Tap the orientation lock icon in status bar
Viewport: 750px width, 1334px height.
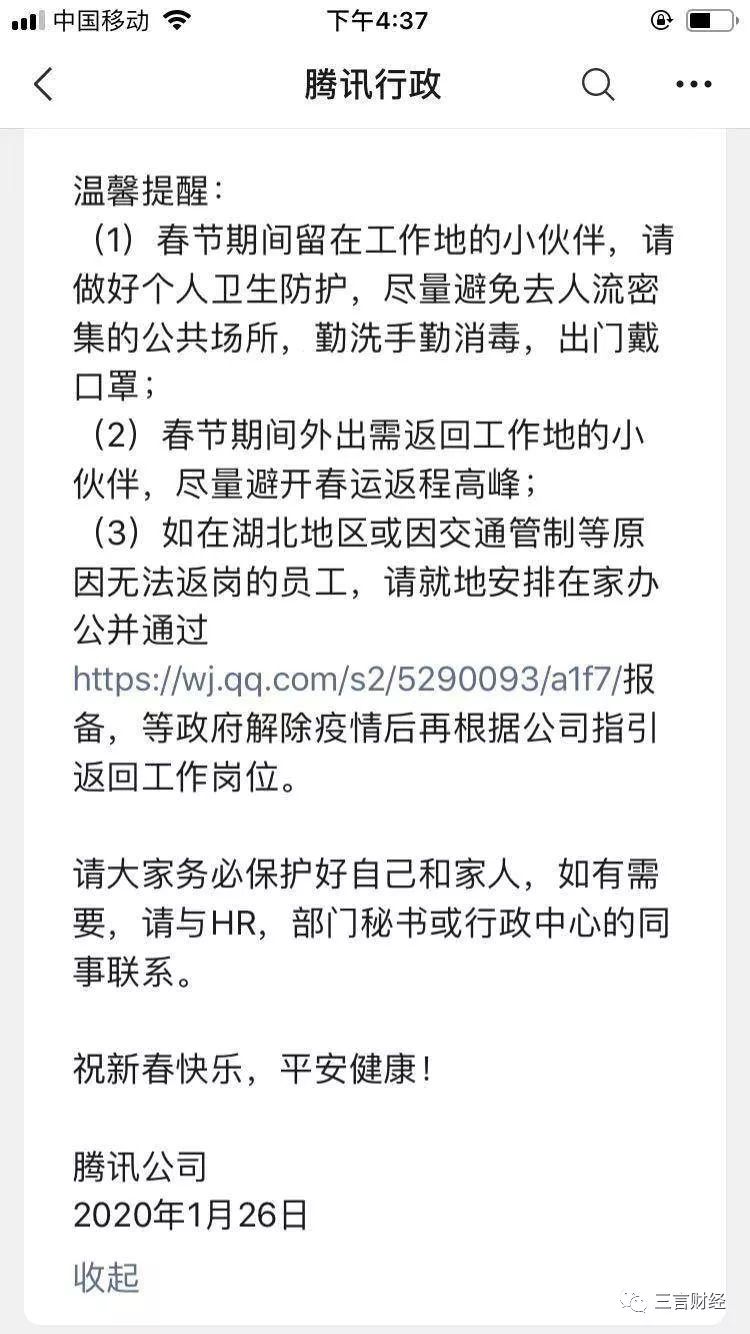660,18
